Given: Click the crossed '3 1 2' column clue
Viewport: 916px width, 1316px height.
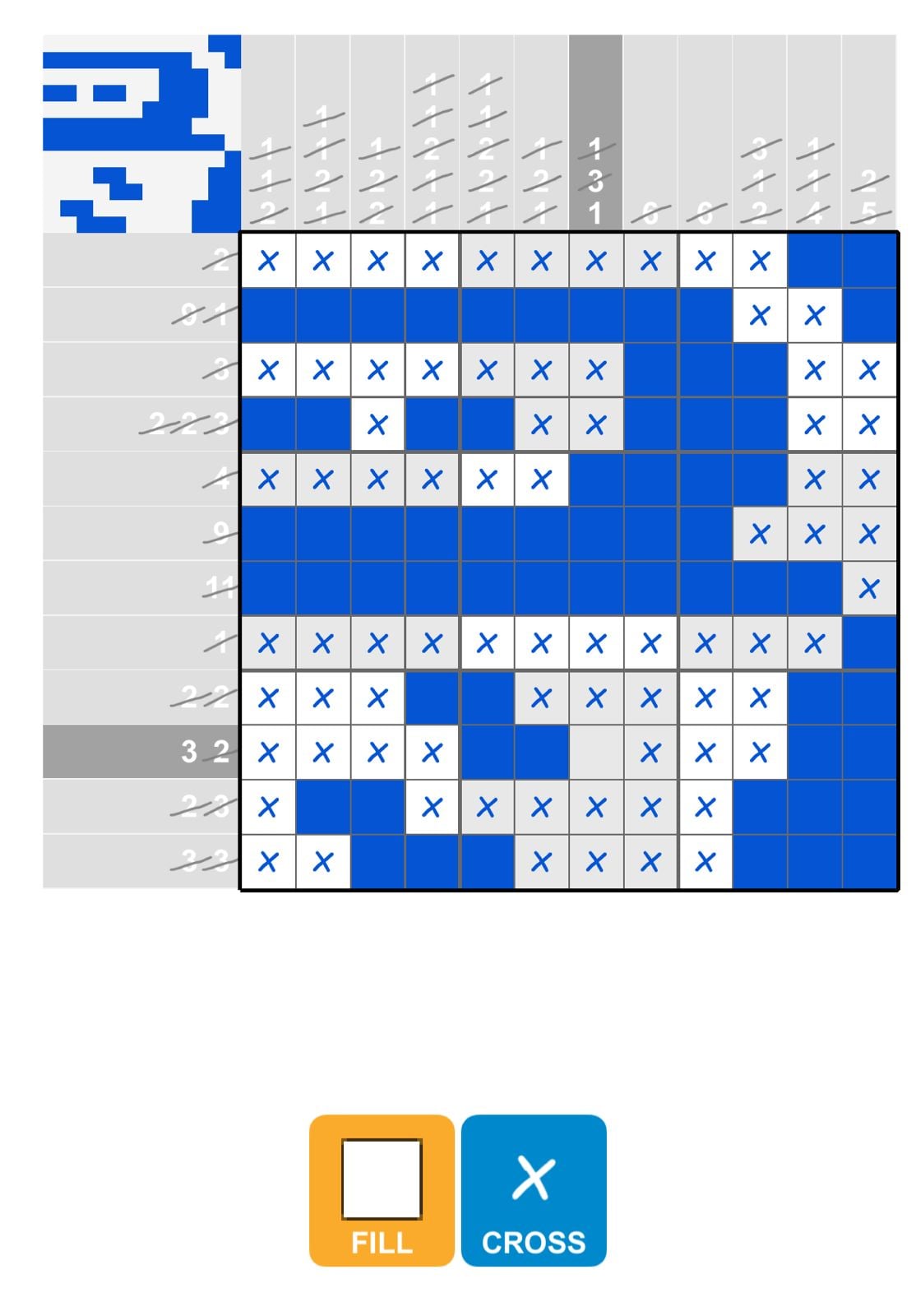Looking at the screenshot, I should (x=759, y=183).
